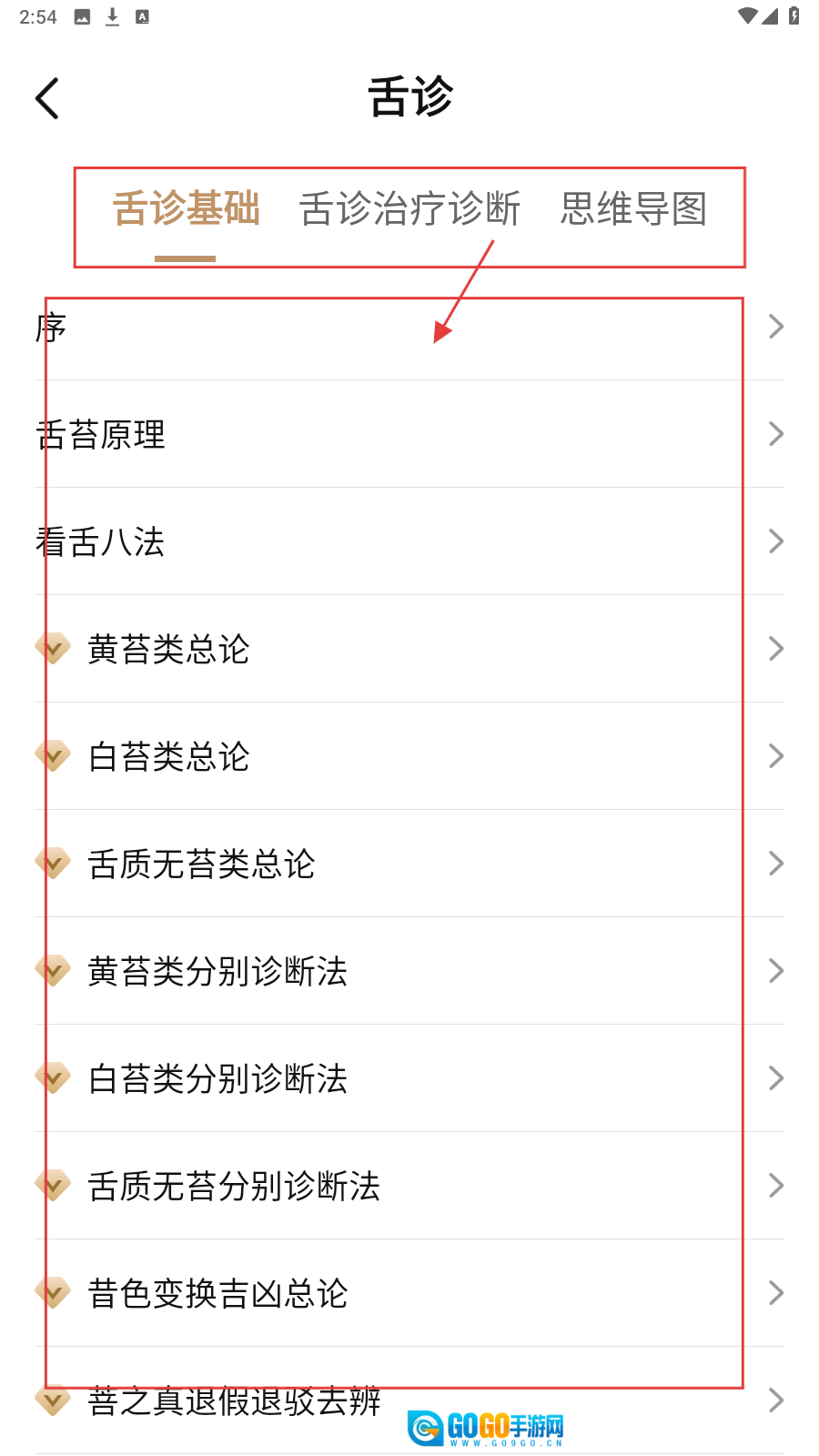
Task: Open the 序 chapter
Action: click(x=409, y=328)
